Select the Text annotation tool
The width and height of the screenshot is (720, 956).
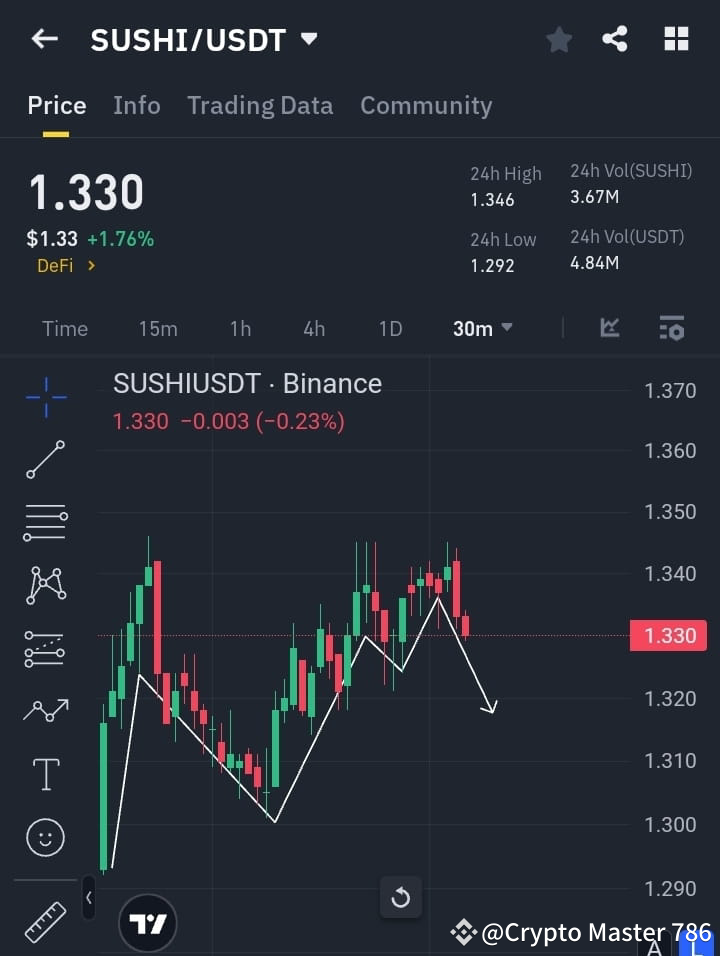tap(45, 773)
